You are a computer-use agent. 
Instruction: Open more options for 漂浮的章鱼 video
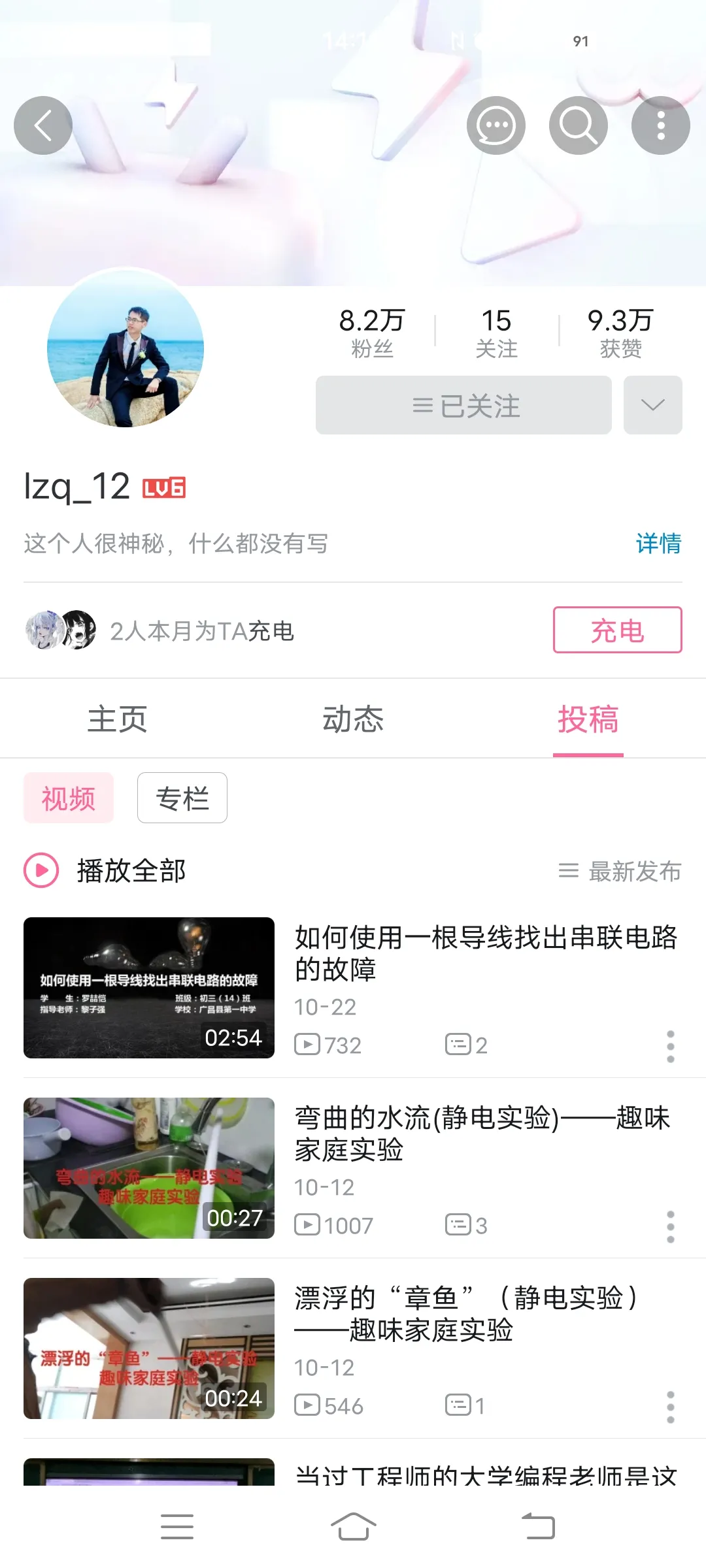(670, 1407)
